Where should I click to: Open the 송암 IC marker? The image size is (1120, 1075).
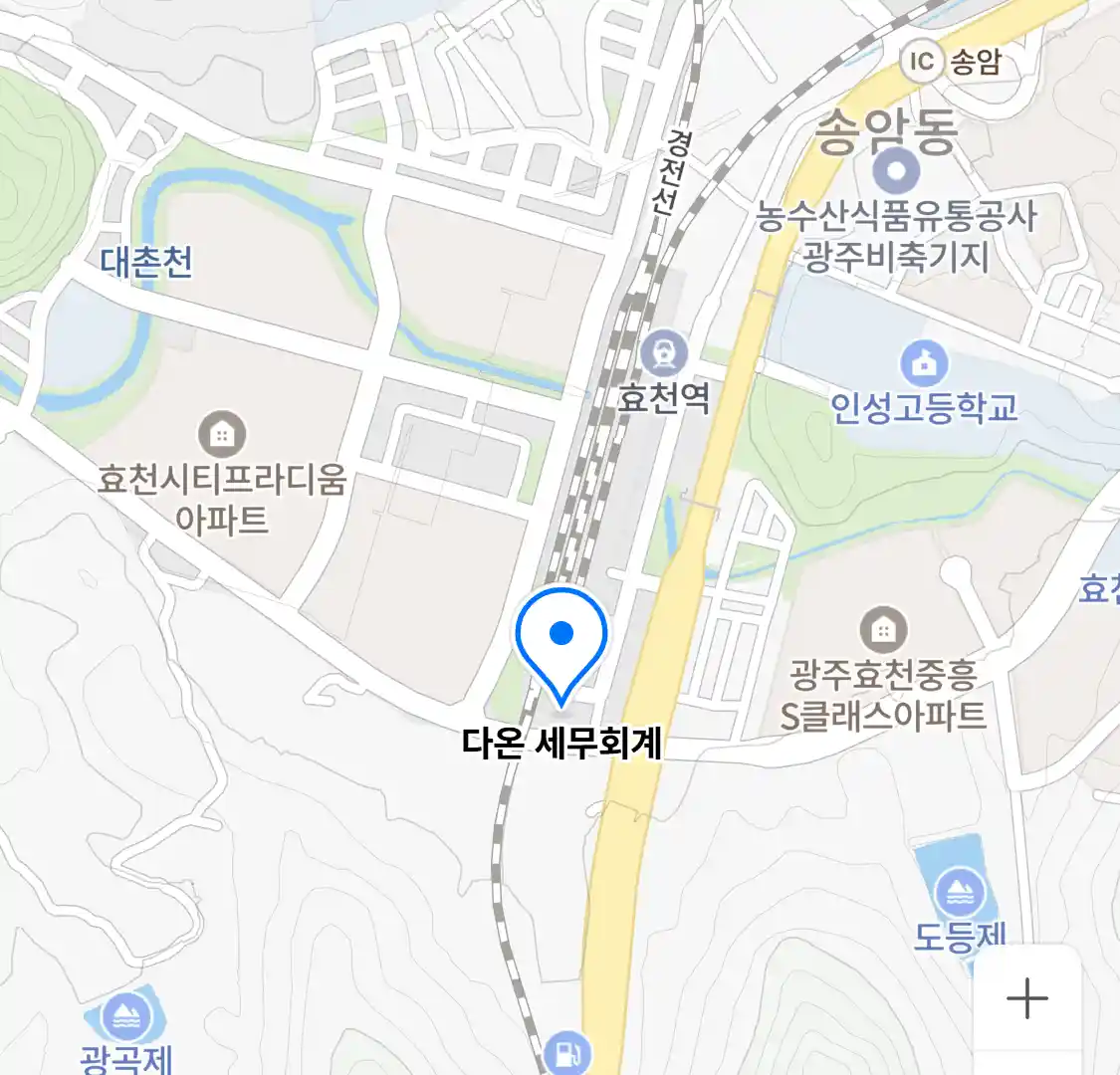(922, 62)
